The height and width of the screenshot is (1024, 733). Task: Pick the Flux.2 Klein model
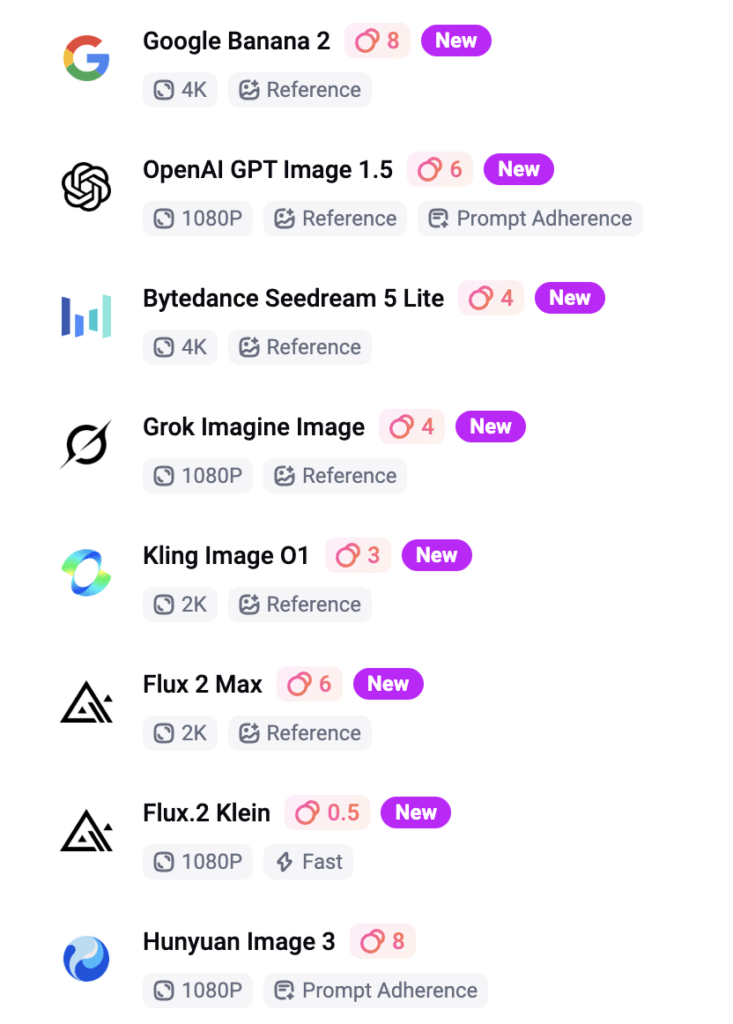[206, 813]
